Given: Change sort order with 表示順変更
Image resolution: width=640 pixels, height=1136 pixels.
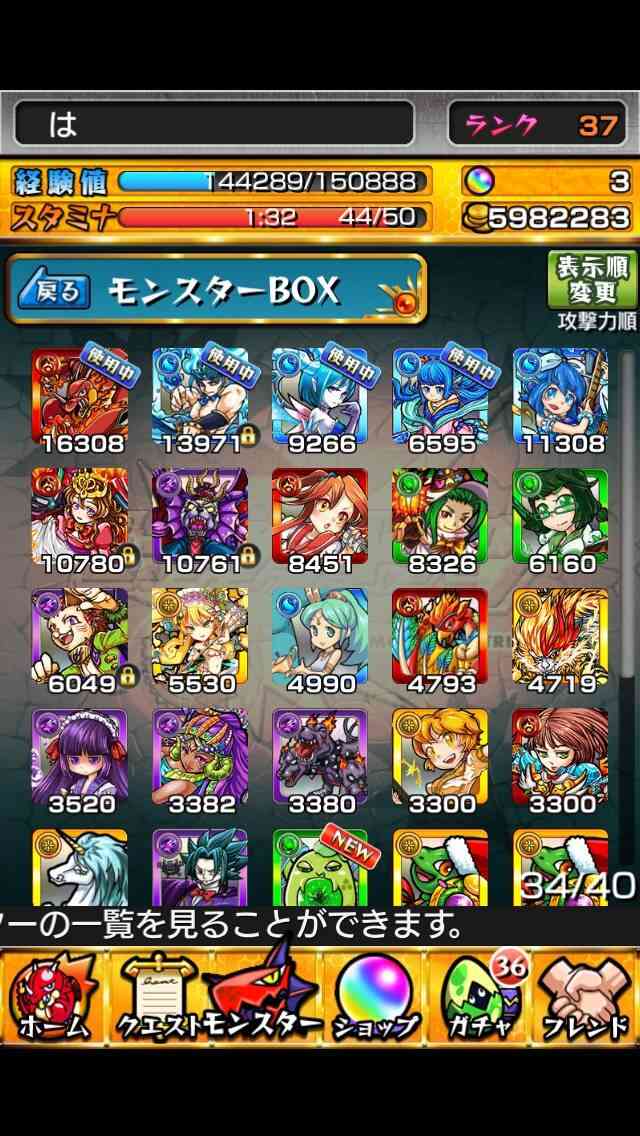Looking at the screenshot, I should tap(592, 280).
